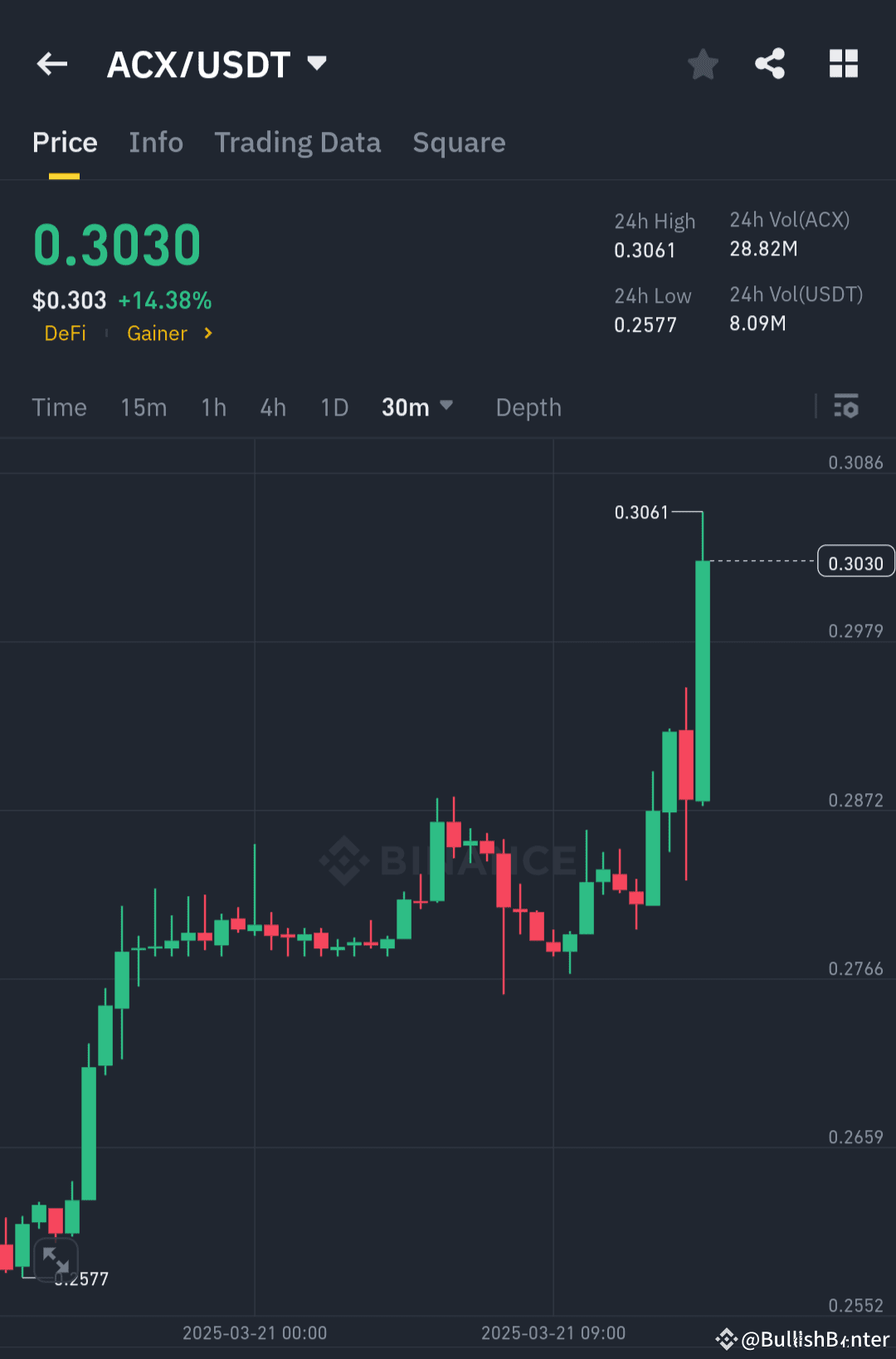Add ACX/USDT to favorites via star icon
The width and height of the screenshot is (896, 1359).
pyautogui.click(x=704, y=64)
